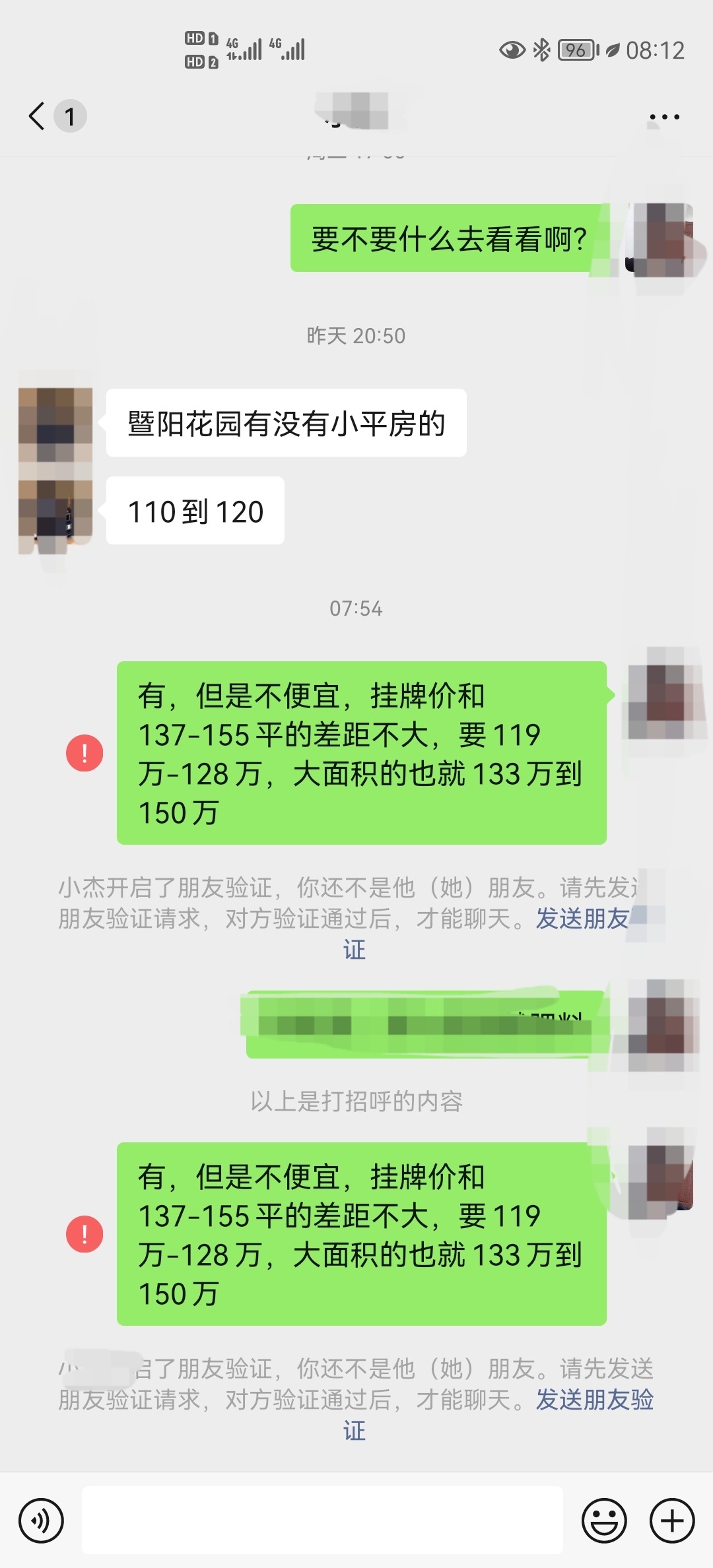713x1568 pixels.
Task: Resend the last failed message via red icon
Action: 85,1233
